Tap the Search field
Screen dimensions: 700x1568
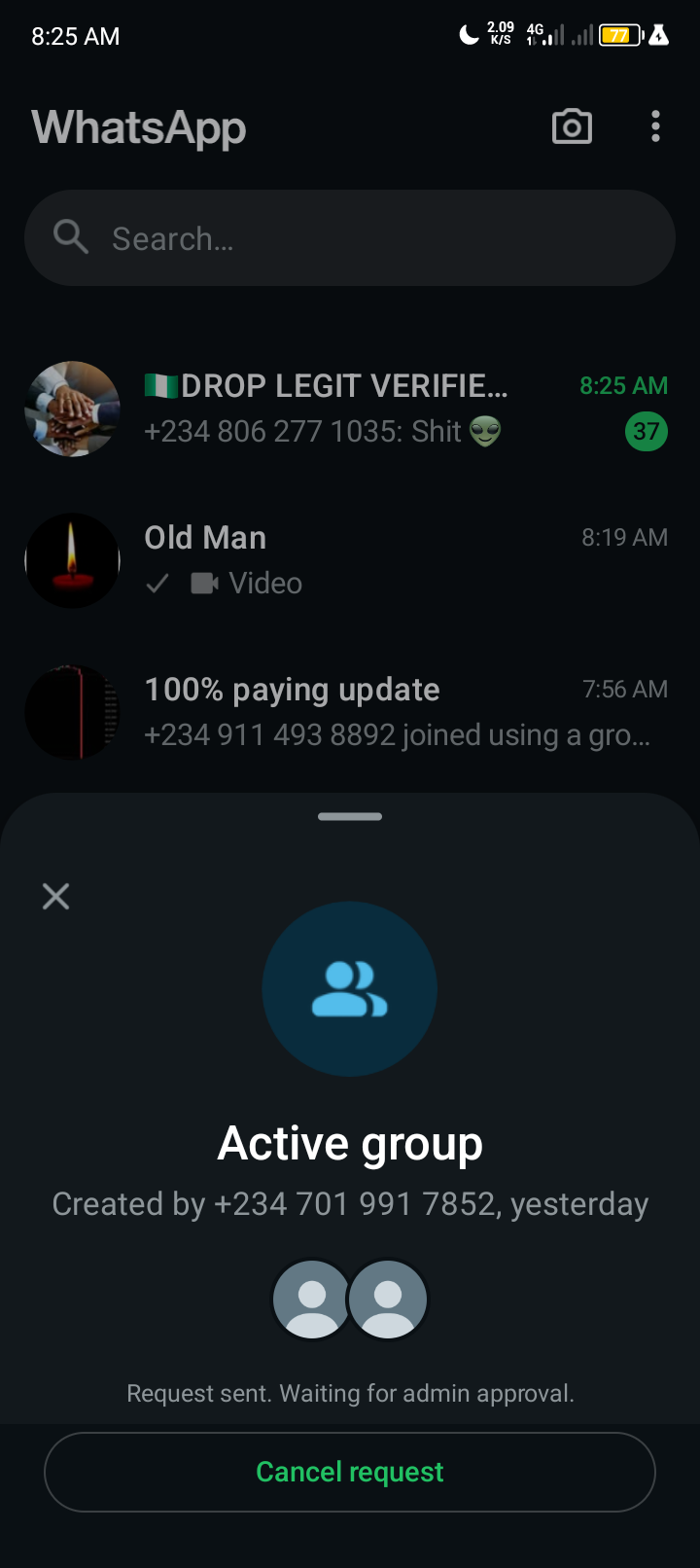pyautogui.click(x=350, y=238)
